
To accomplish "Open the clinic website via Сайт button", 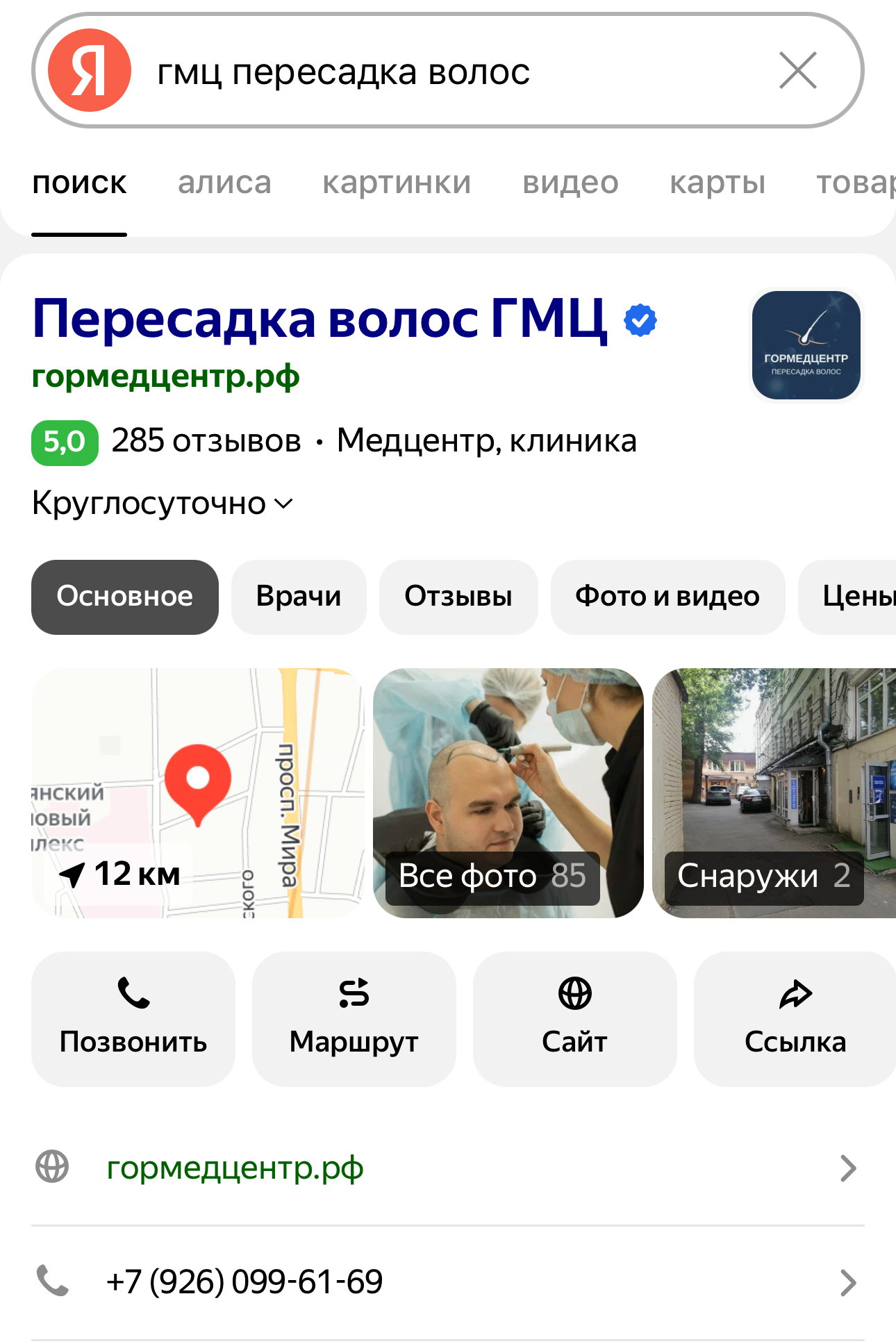I will (574, 1018).
